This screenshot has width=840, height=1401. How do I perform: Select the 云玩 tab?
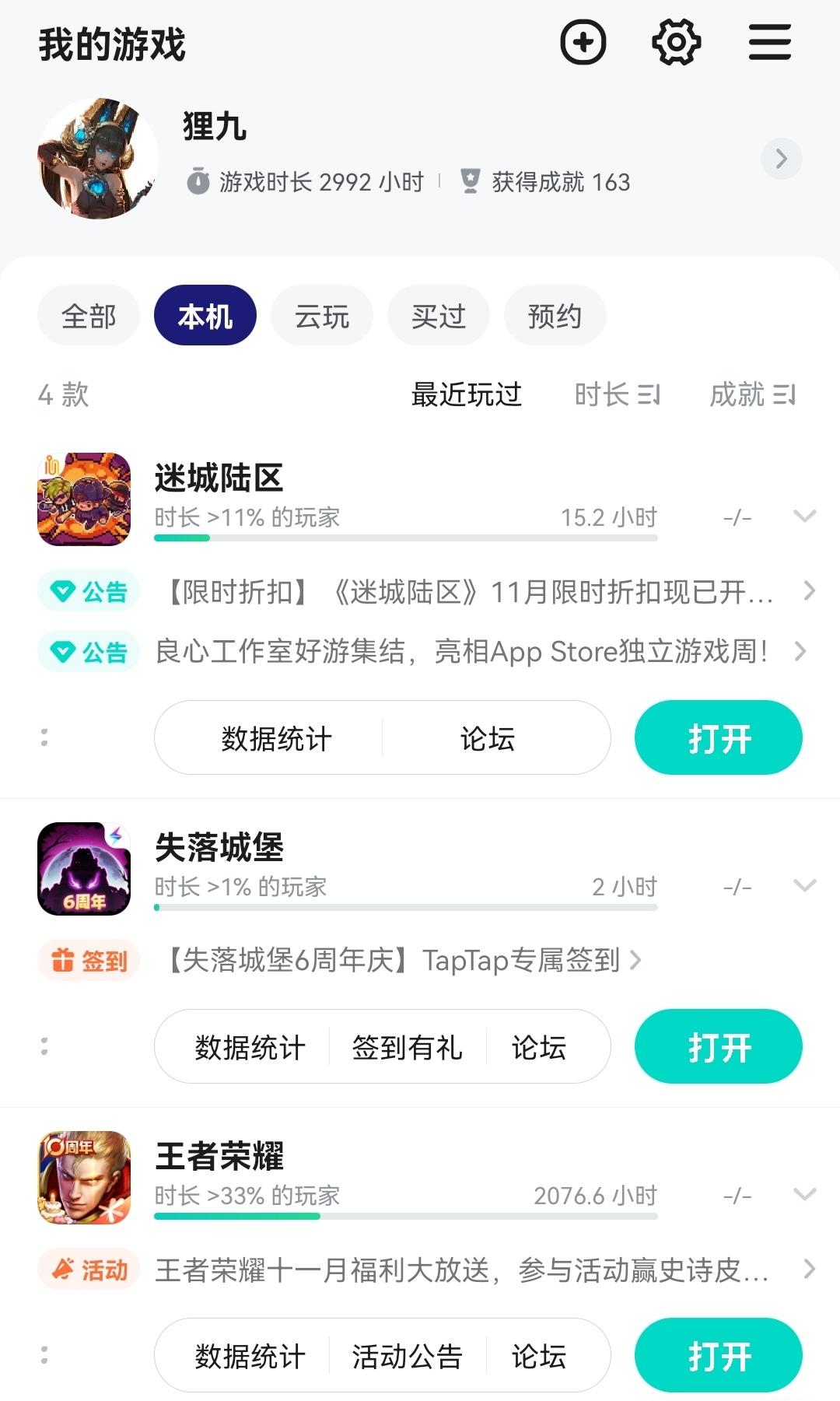[322, 316]
